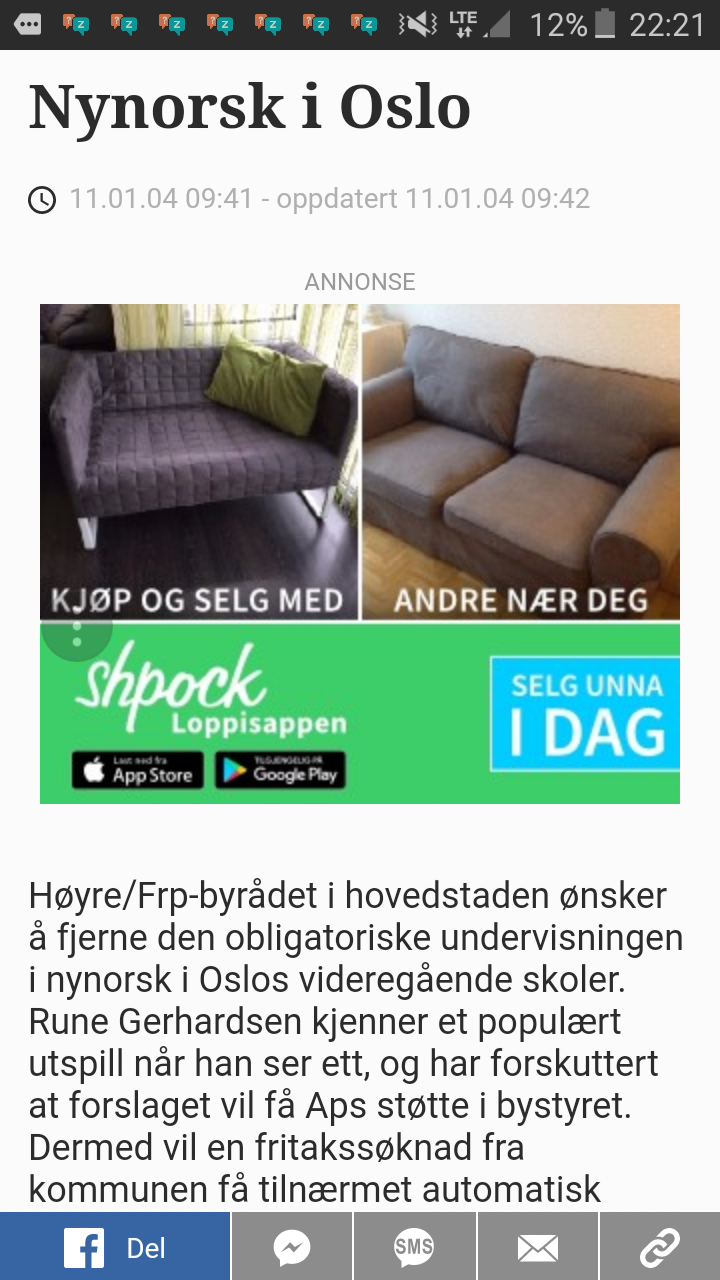
Task: Share article by email
Action: [x=537, y=1247]
